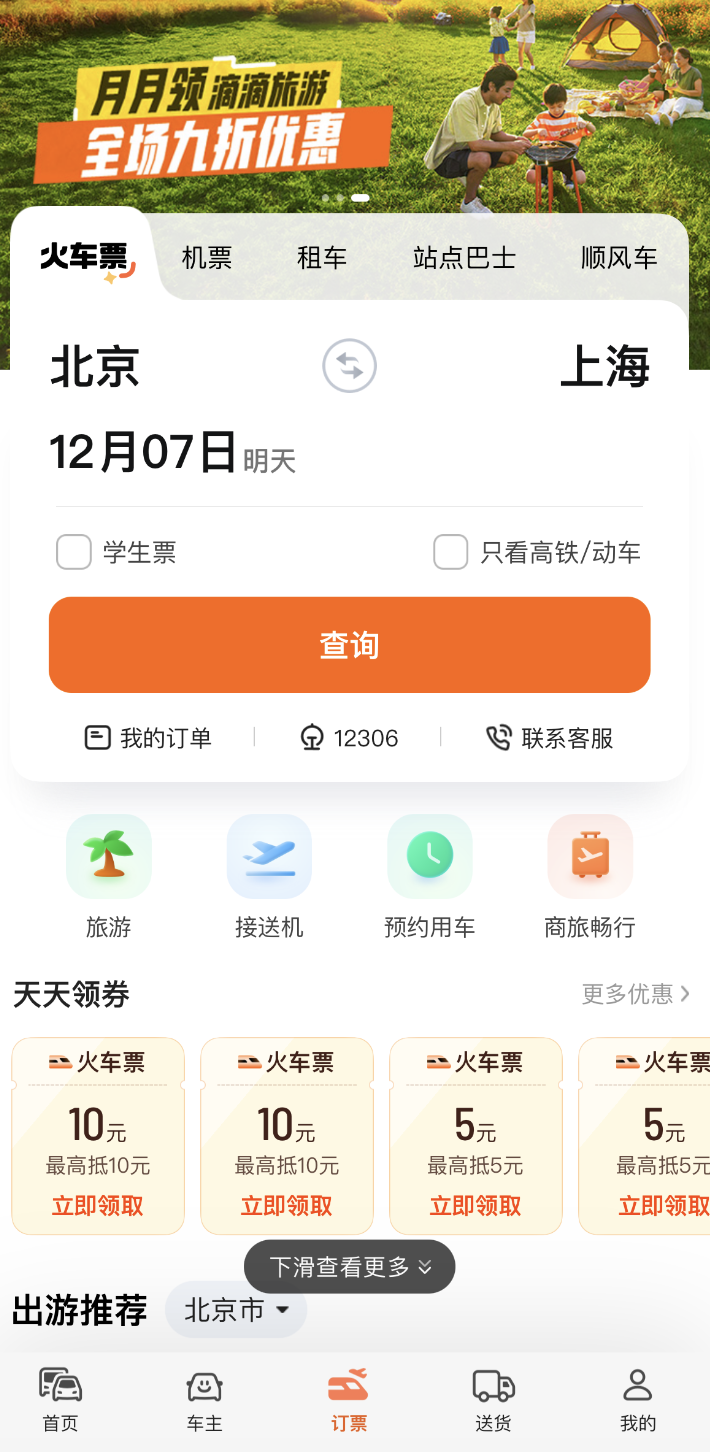Tap the 查询 search button
This screenshot has height=1452, width=710.
tap(349, 645)
